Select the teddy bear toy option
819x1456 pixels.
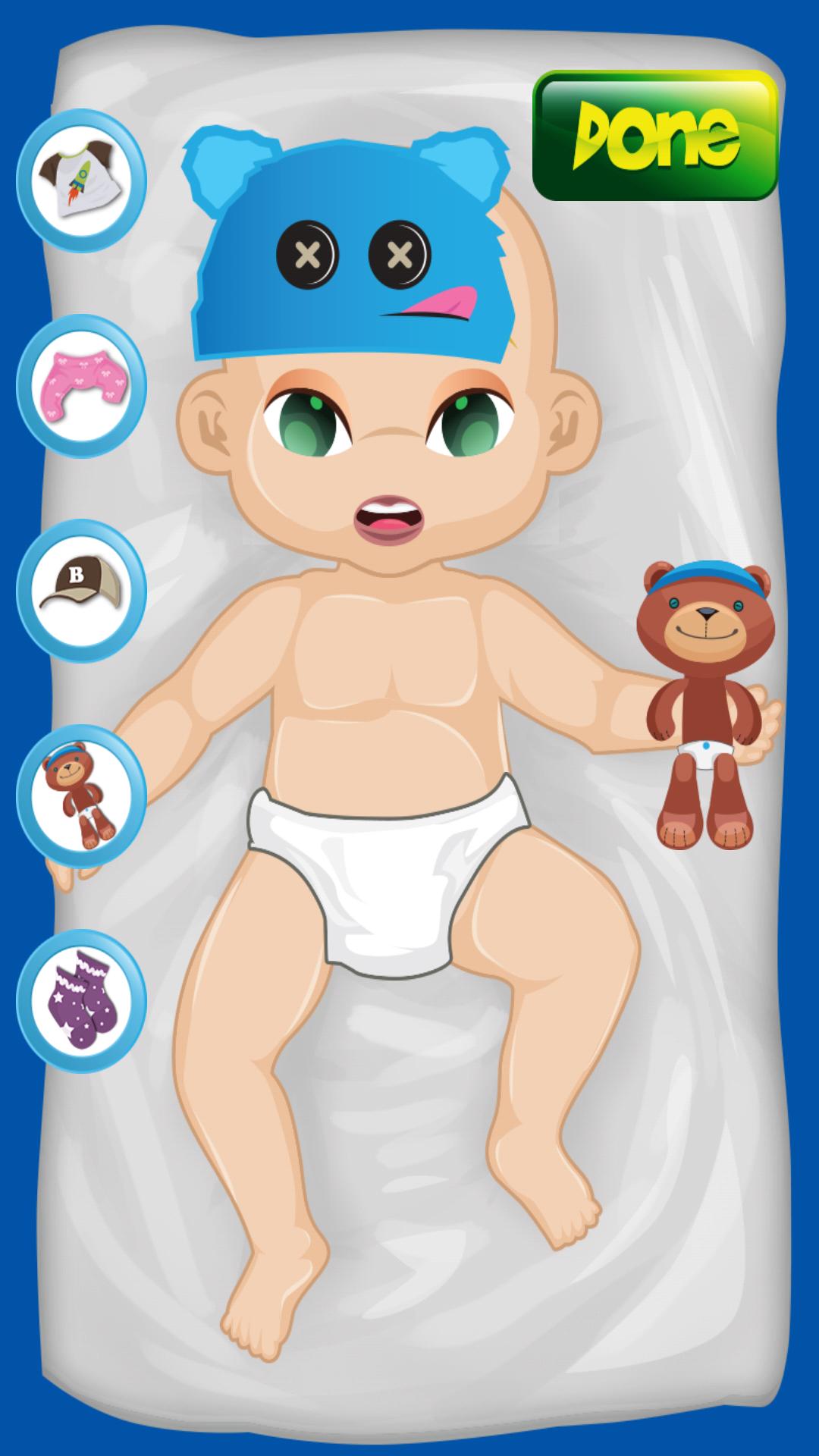(81, 795)
